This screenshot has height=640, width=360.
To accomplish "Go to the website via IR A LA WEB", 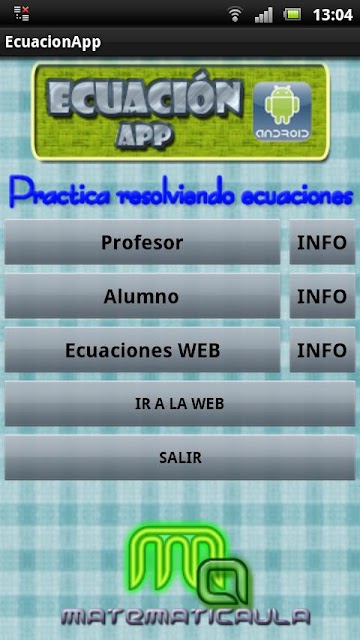I will tap(180, 404).
